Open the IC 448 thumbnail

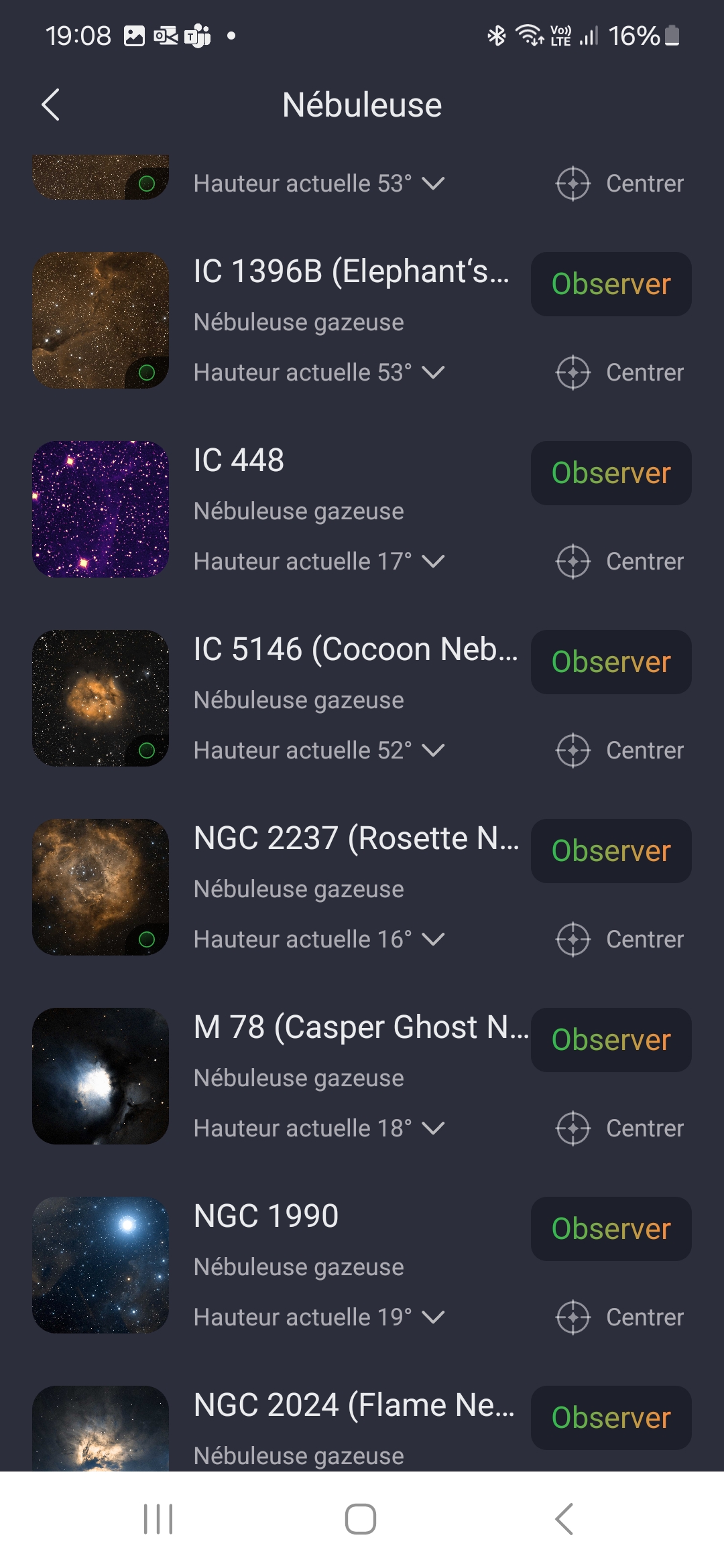101,509
